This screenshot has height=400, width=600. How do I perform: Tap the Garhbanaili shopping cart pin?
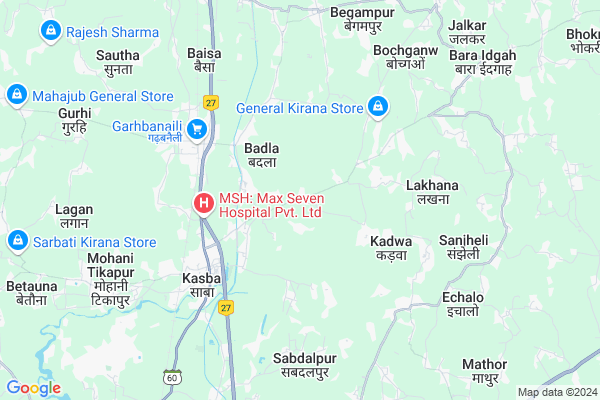(197, 127)
